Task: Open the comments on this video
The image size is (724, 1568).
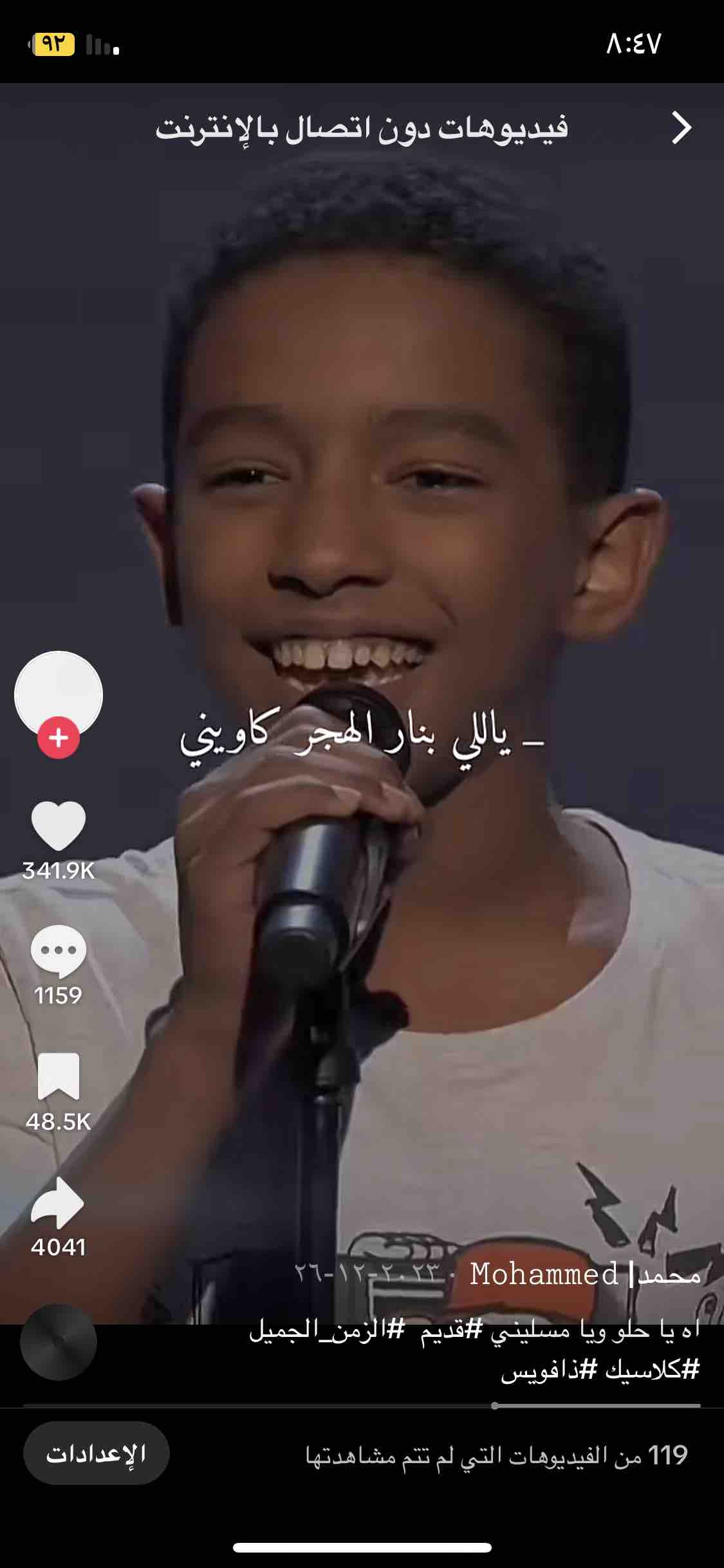Action: pyautogui.click(x=59, y=951)
